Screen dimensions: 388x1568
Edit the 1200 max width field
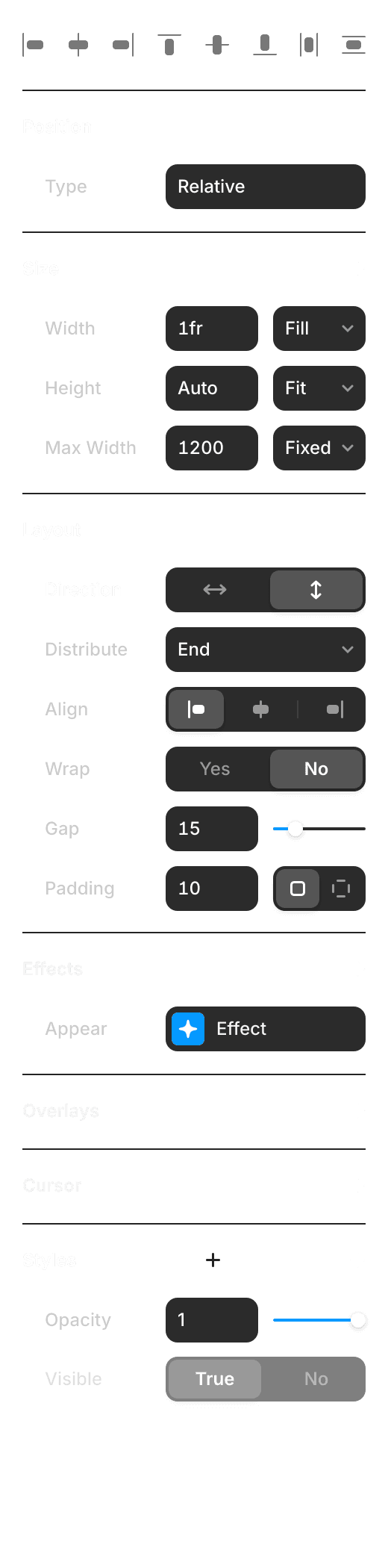point(212,448)
